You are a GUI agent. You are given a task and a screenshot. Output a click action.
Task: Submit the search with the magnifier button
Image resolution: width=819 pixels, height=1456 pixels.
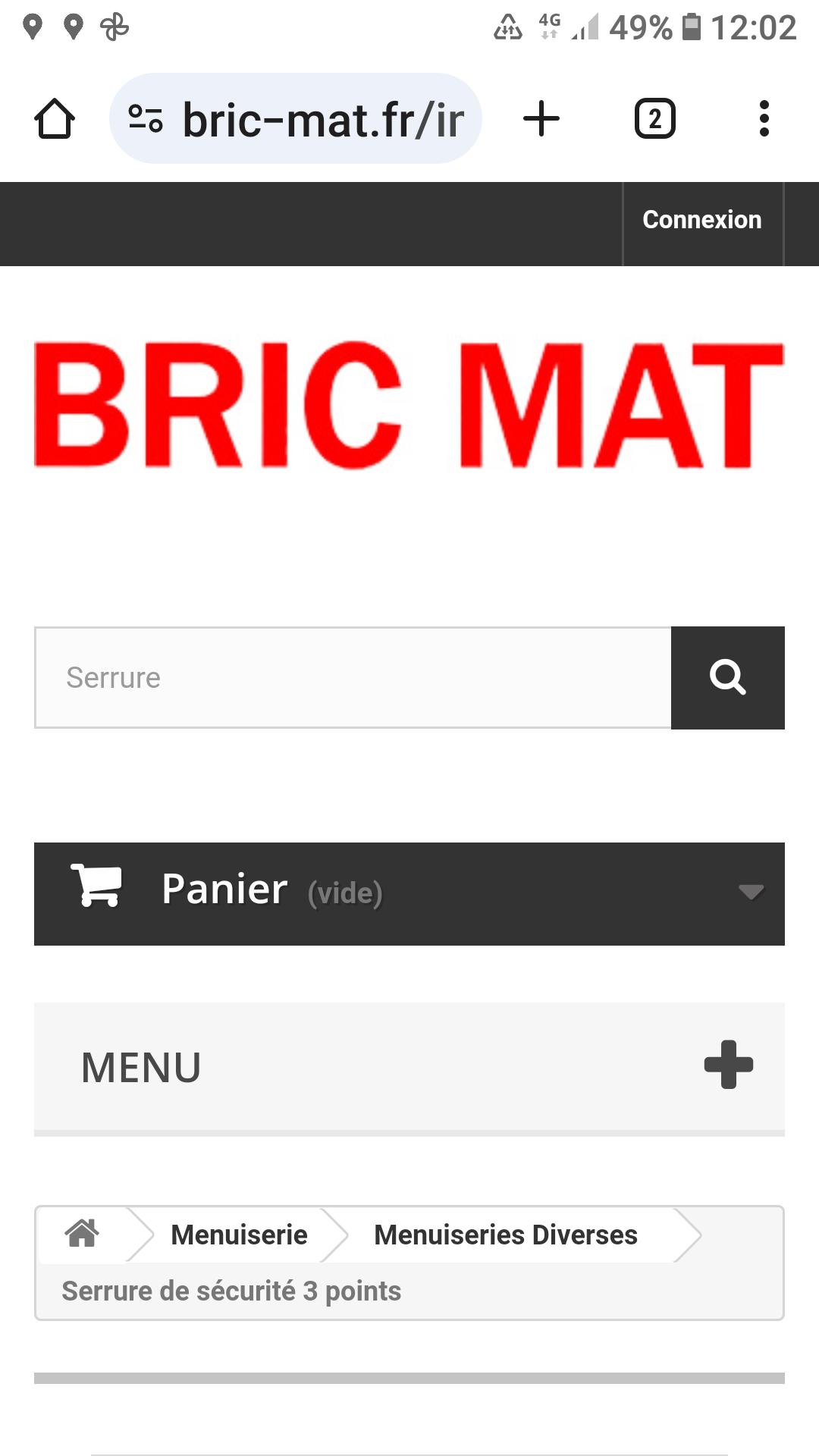[x=728, y=678]
